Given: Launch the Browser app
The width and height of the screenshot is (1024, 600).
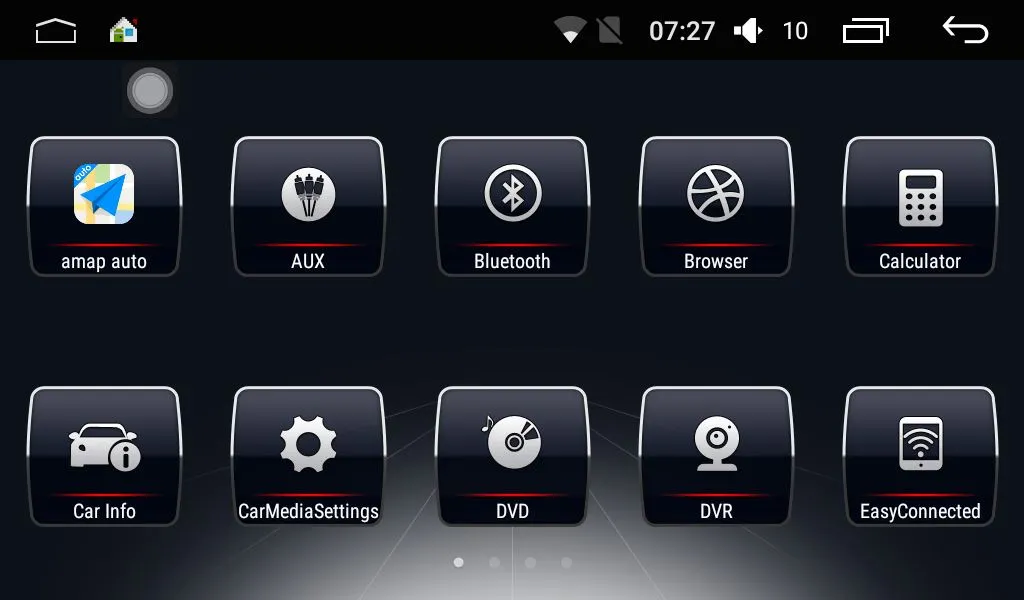Looking at the screenshot, I should click(716, 205).
